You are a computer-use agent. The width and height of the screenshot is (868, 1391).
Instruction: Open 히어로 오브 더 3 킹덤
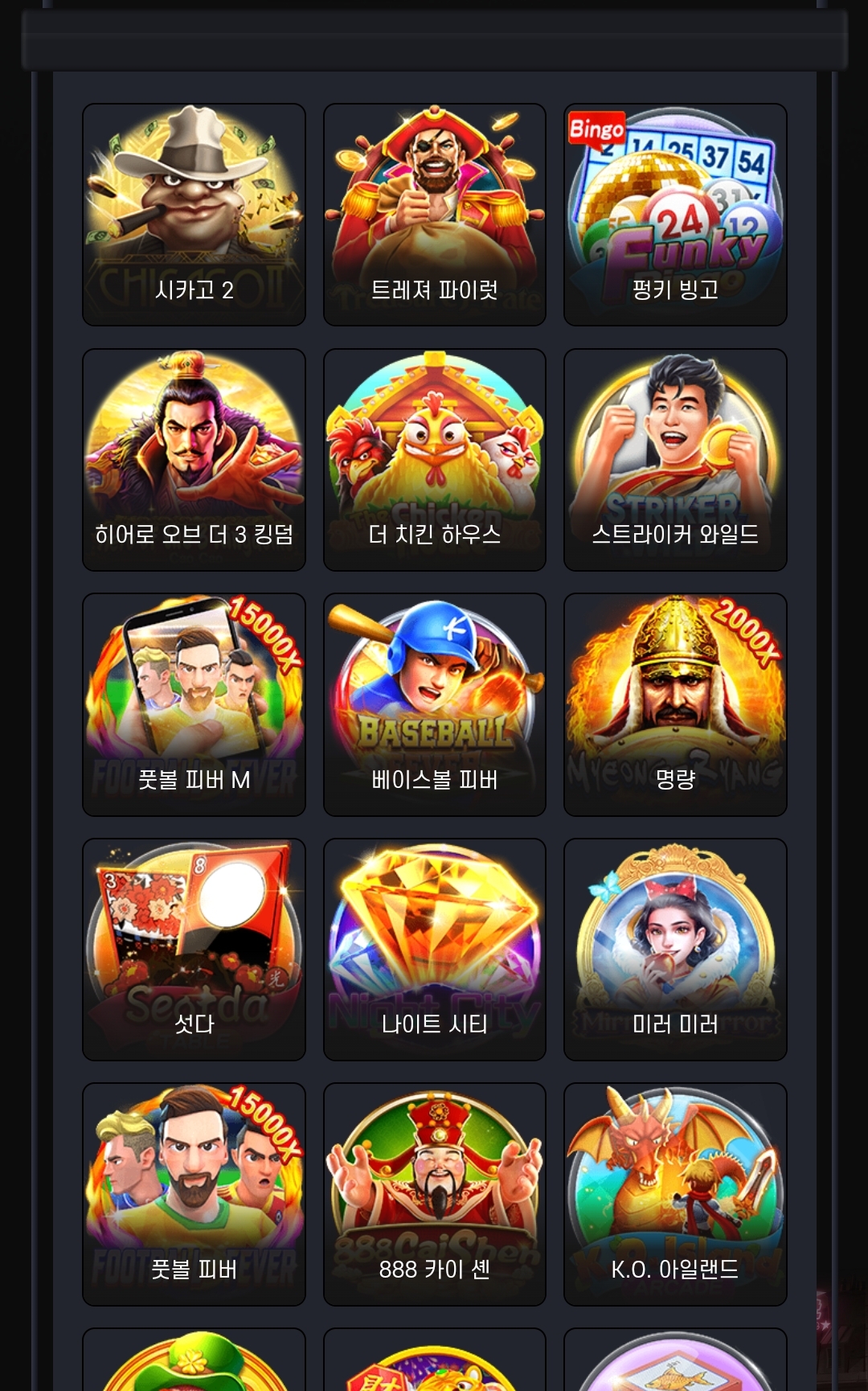(194, 459)
